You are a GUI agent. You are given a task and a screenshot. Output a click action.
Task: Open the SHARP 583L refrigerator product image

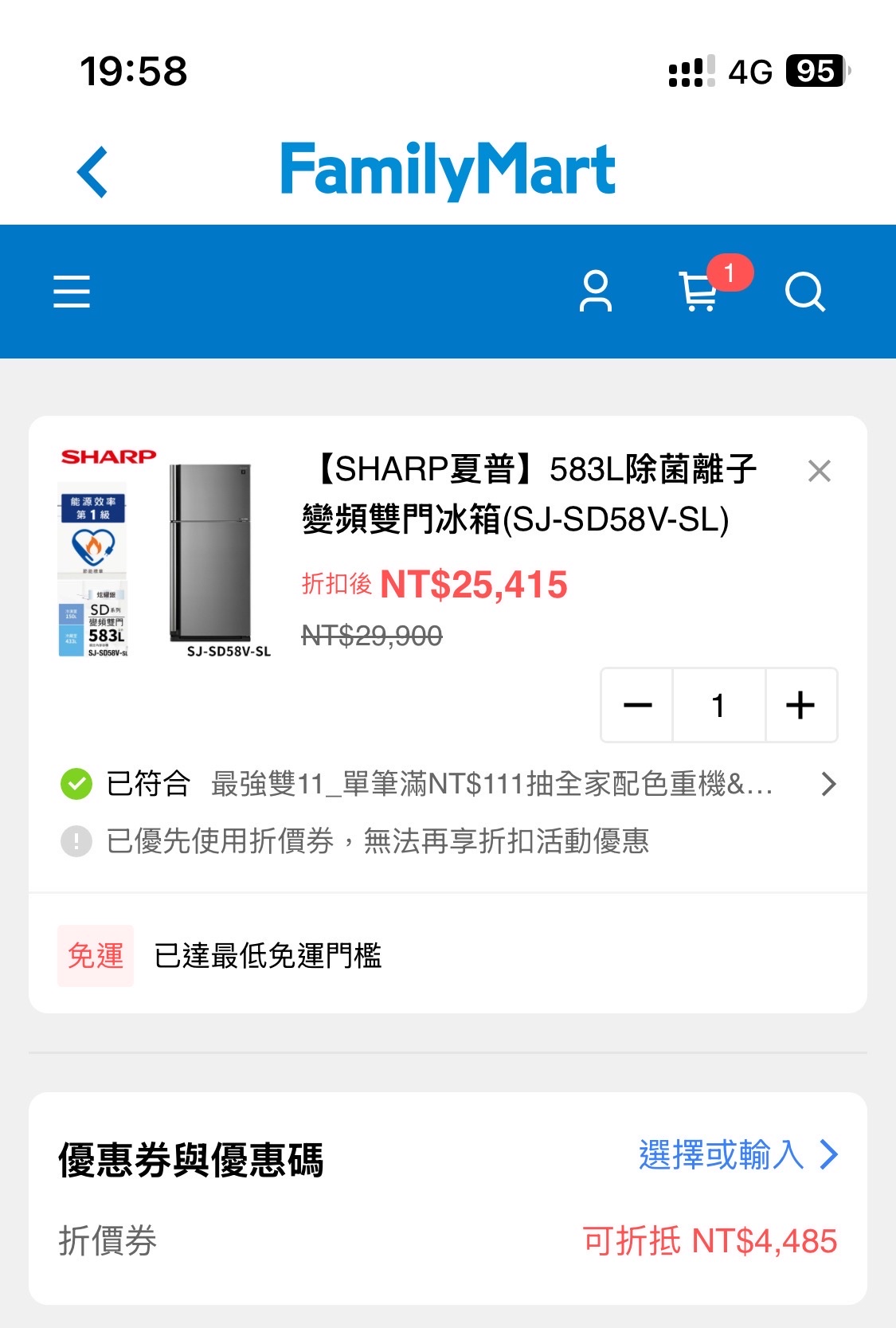pos(166,555)
